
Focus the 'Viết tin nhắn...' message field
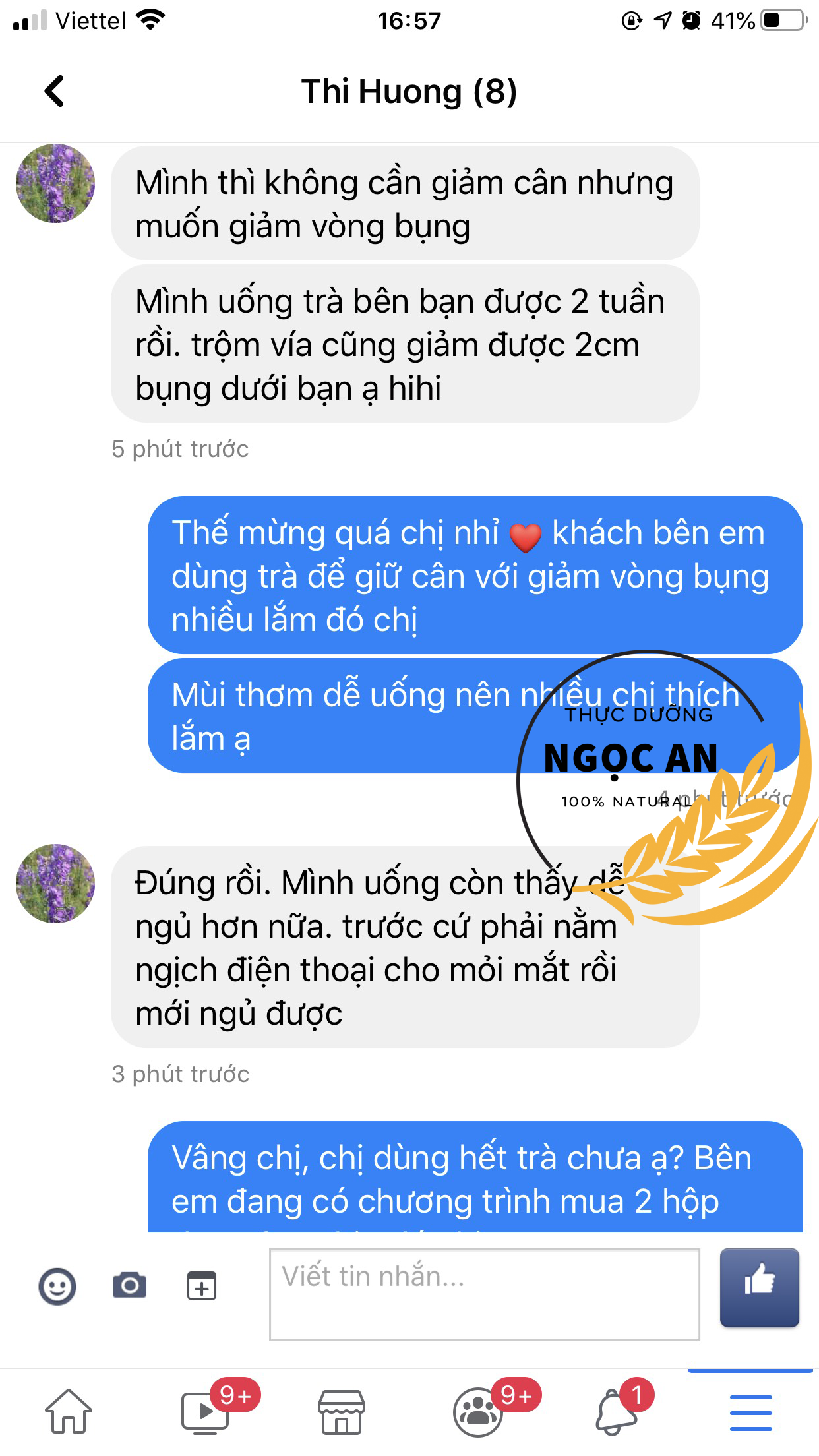pos(485,1294)
